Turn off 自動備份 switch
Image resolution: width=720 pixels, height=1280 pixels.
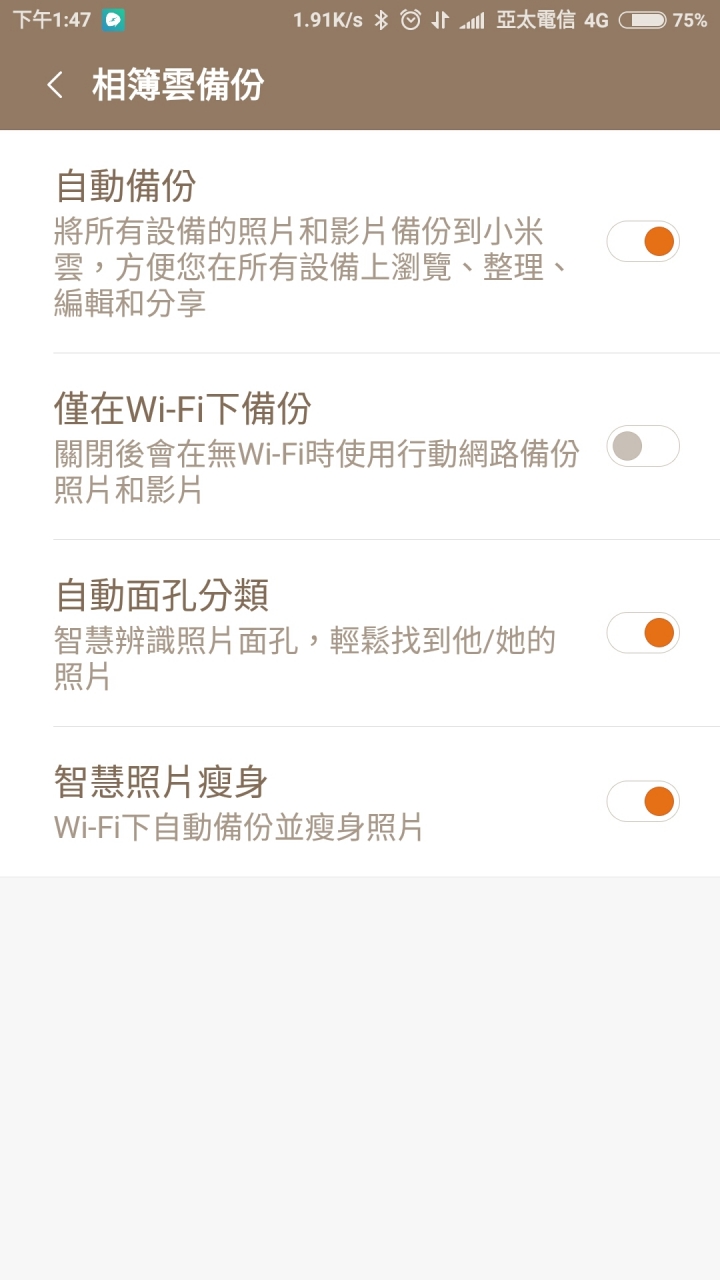pyautogui.click(x=643, y=241)
